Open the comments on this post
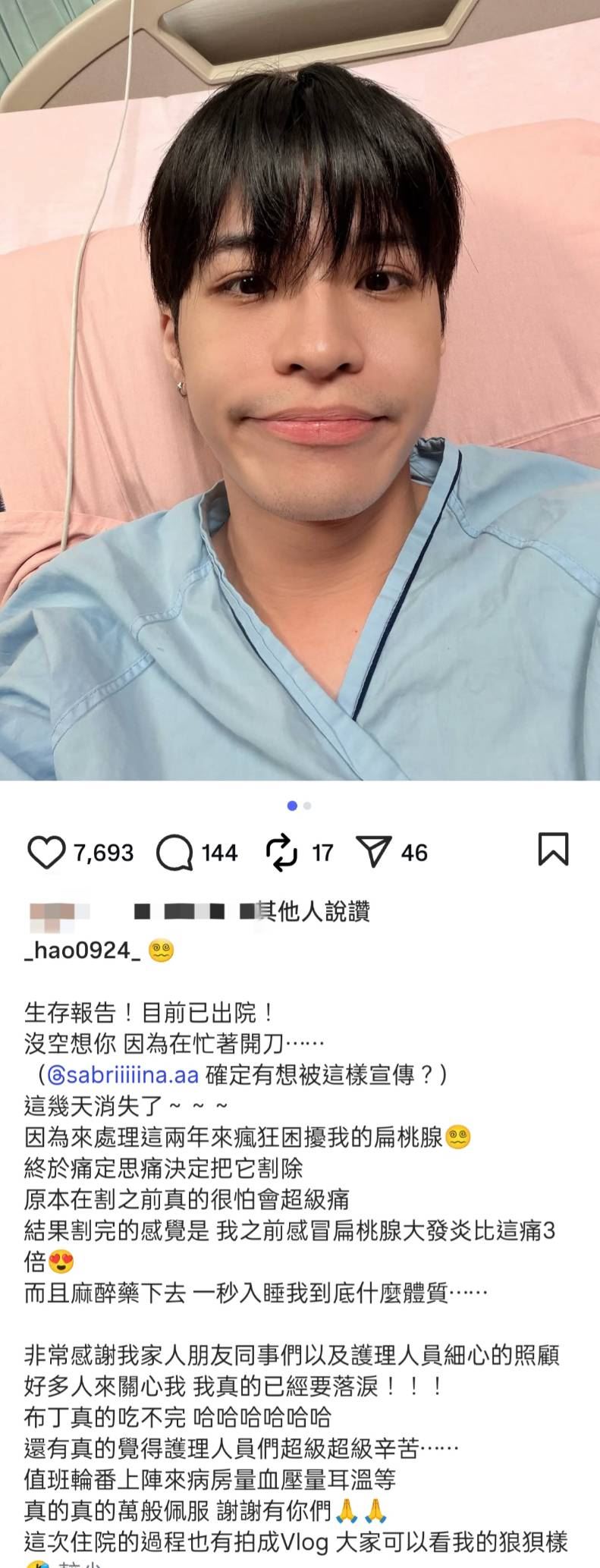Image resolution: width=600 pixels, height=1568 pixels. click(x=174, y=853)
